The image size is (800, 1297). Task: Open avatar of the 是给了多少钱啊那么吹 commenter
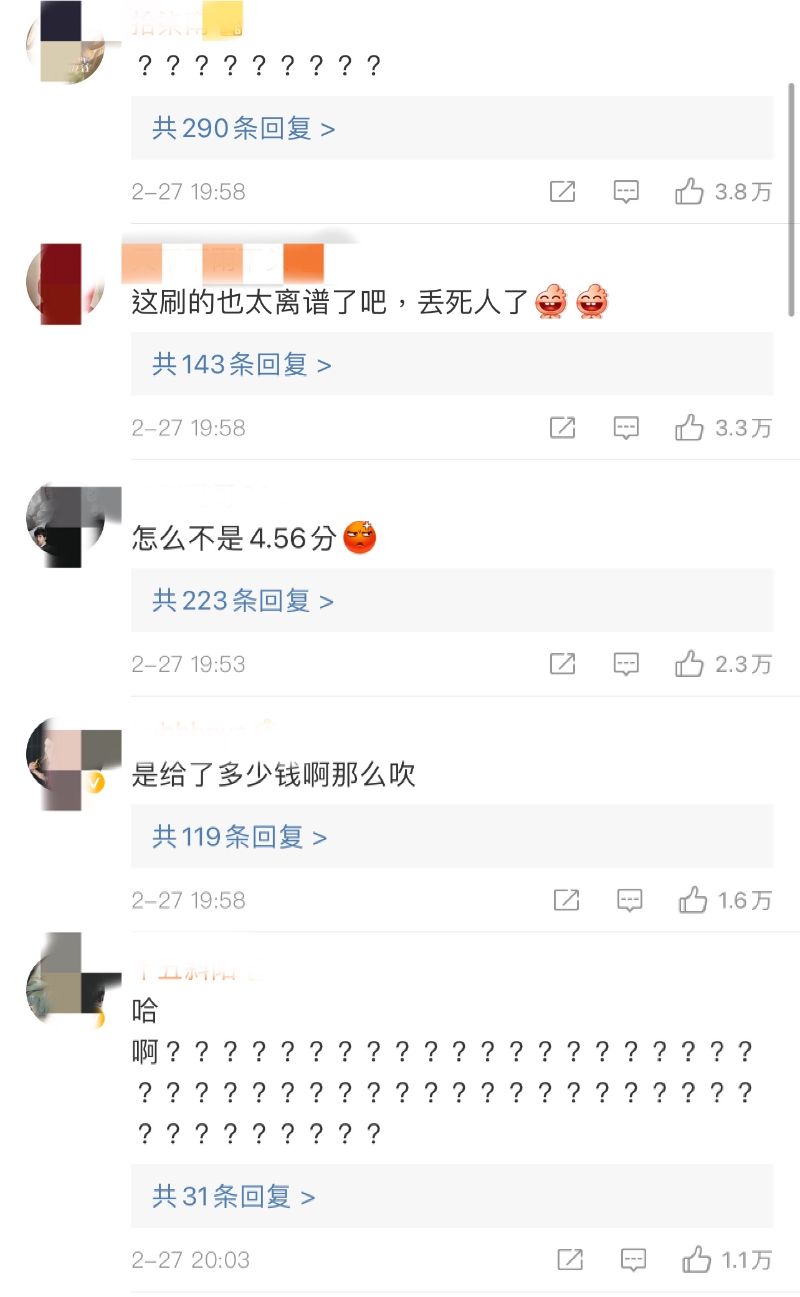click(66, 764)
